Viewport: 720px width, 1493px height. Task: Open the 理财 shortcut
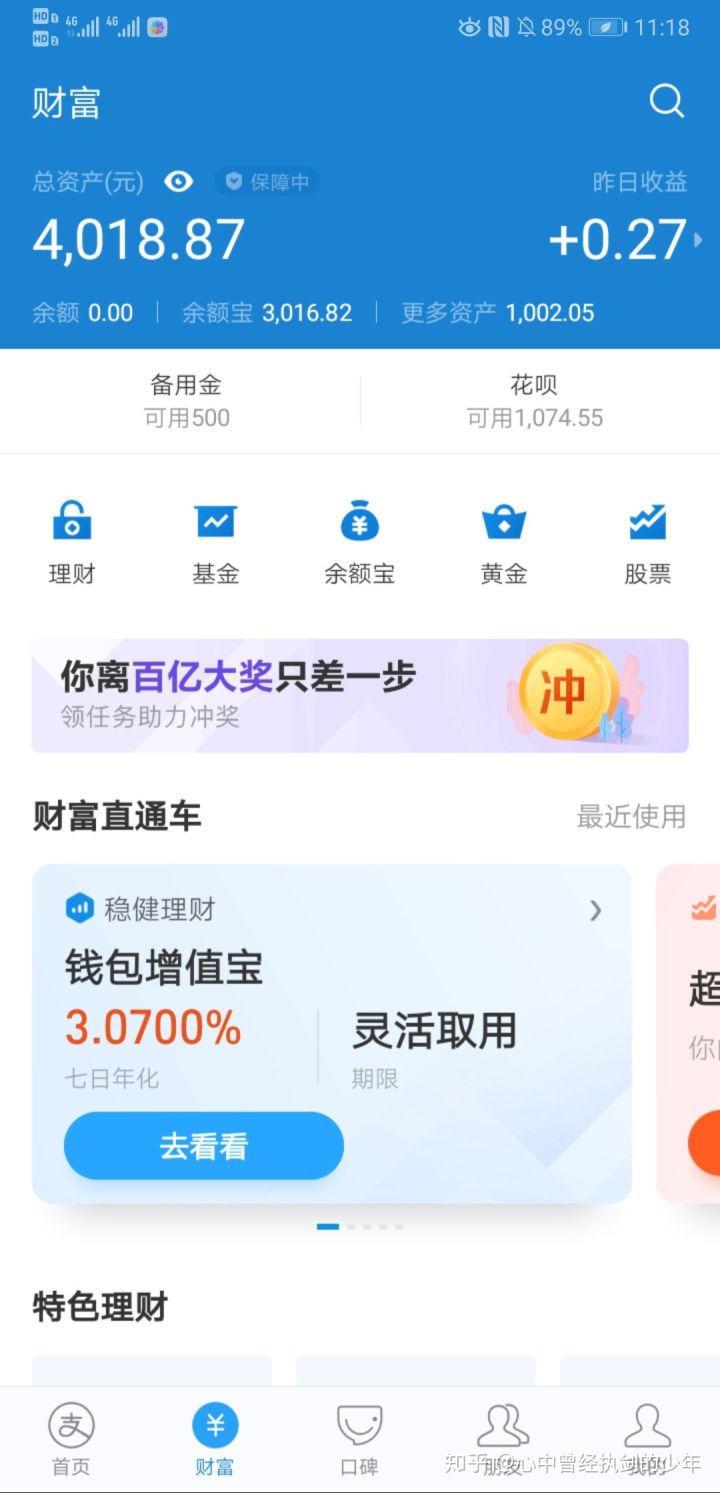(72, 543)
